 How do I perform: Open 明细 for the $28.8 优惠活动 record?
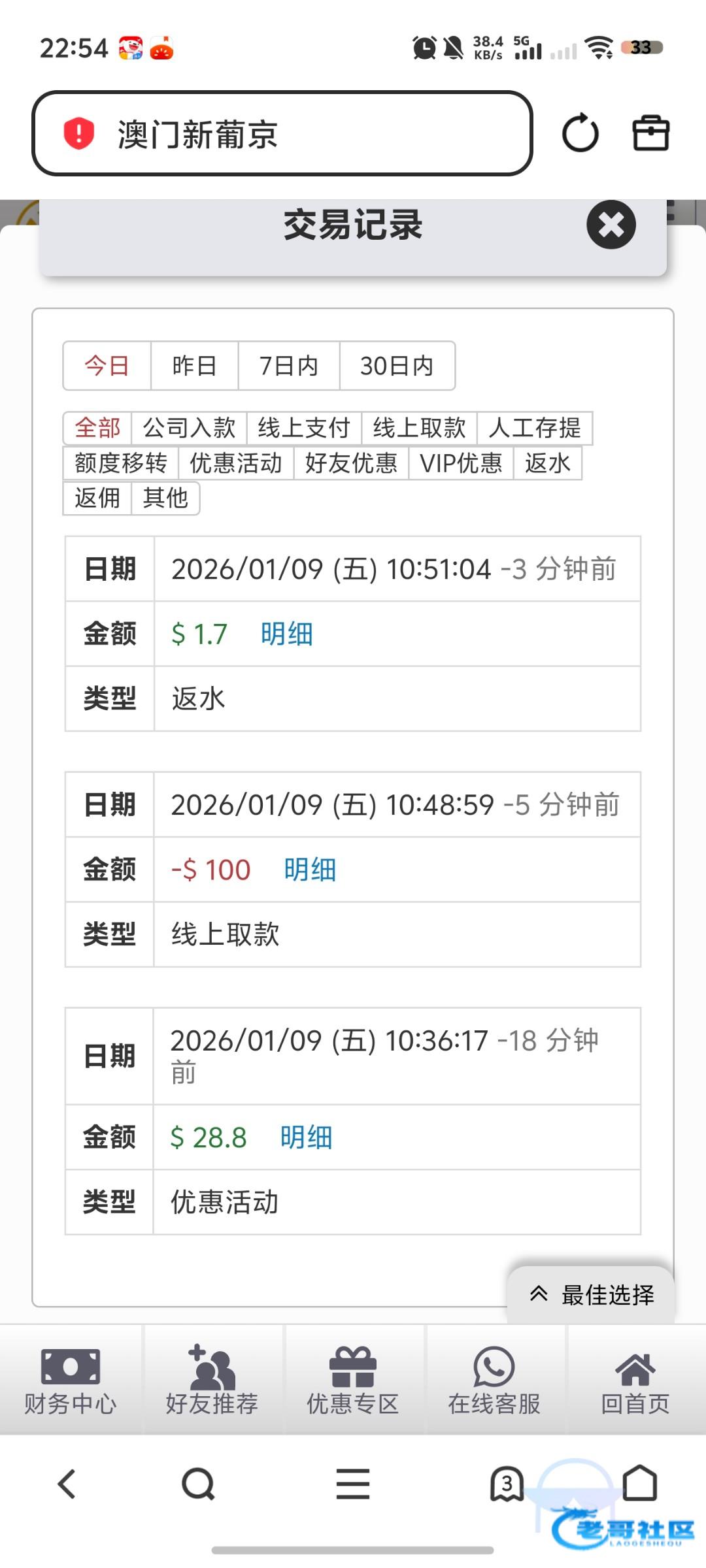point(306,1137)
